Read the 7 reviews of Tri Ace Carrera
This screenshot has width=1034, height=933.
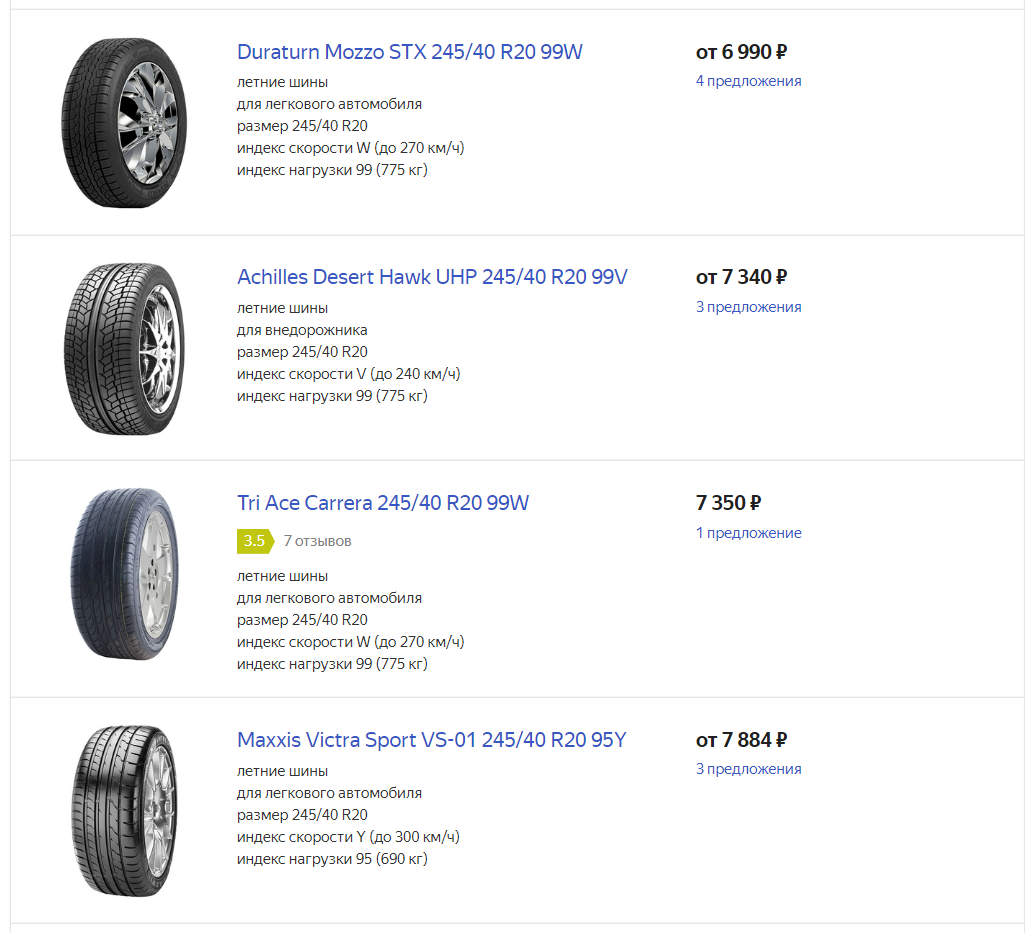coord(317,541)
